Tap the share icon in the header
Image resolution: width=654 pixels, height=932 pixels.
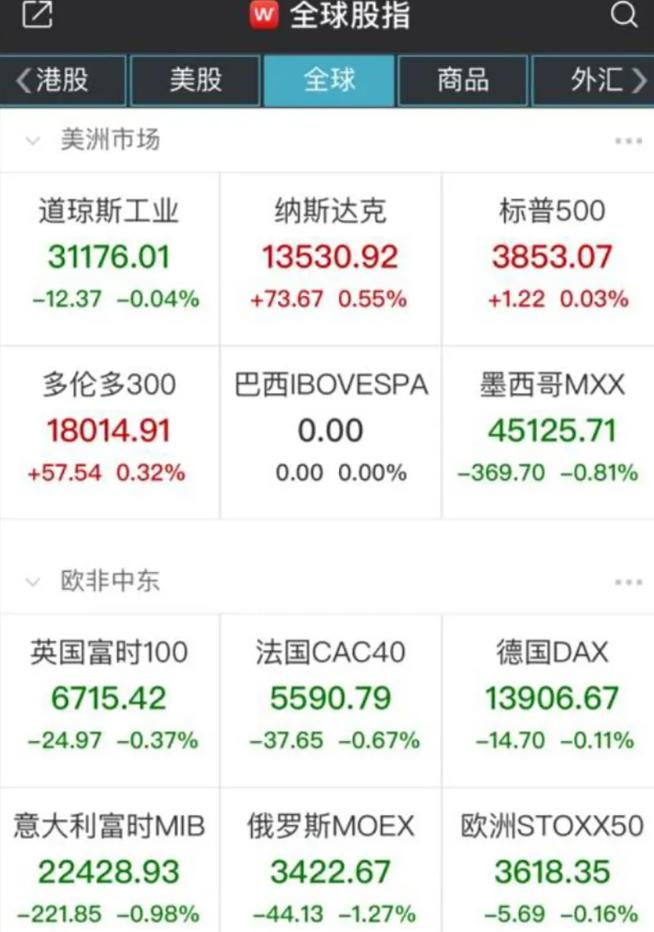(36, 15)
